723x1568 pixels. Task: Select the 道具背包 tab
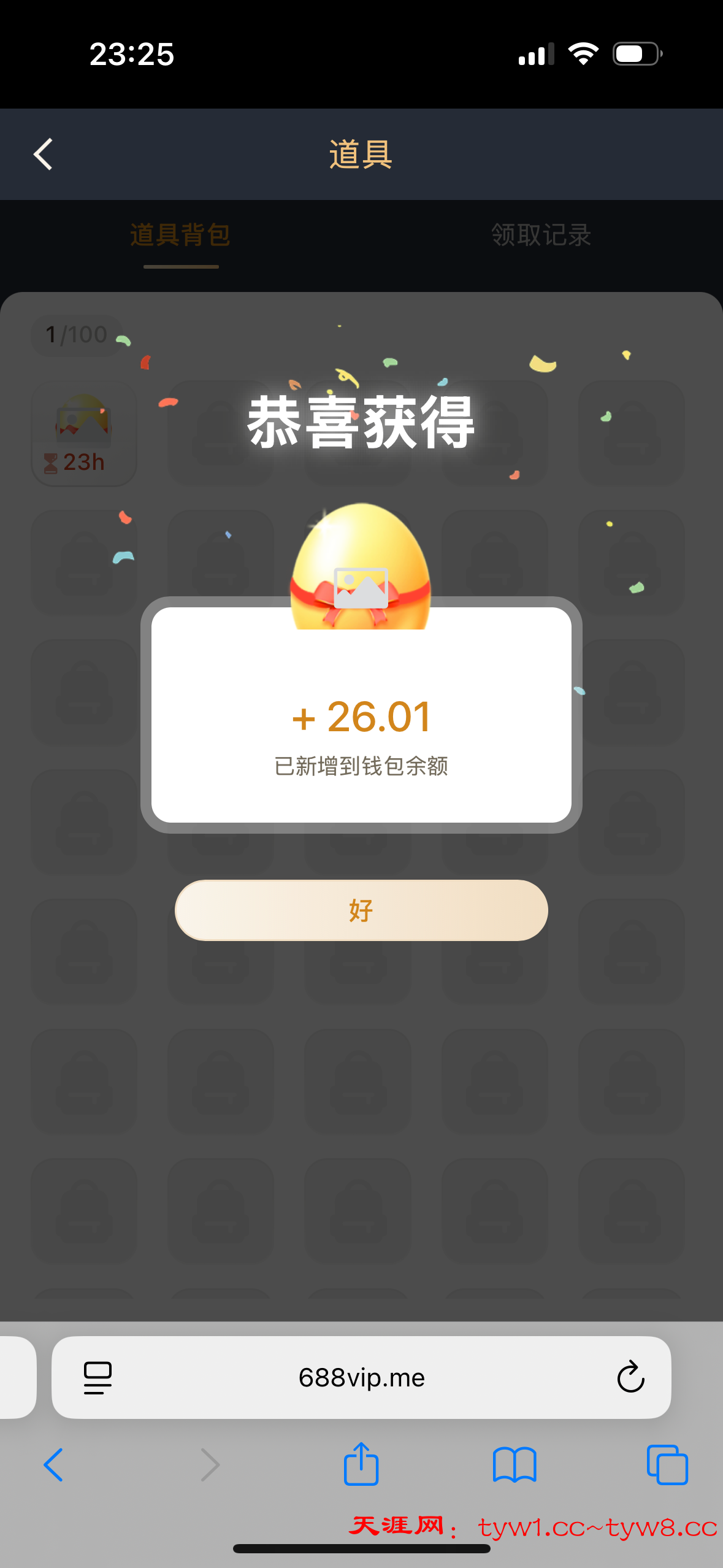(180, 235)
